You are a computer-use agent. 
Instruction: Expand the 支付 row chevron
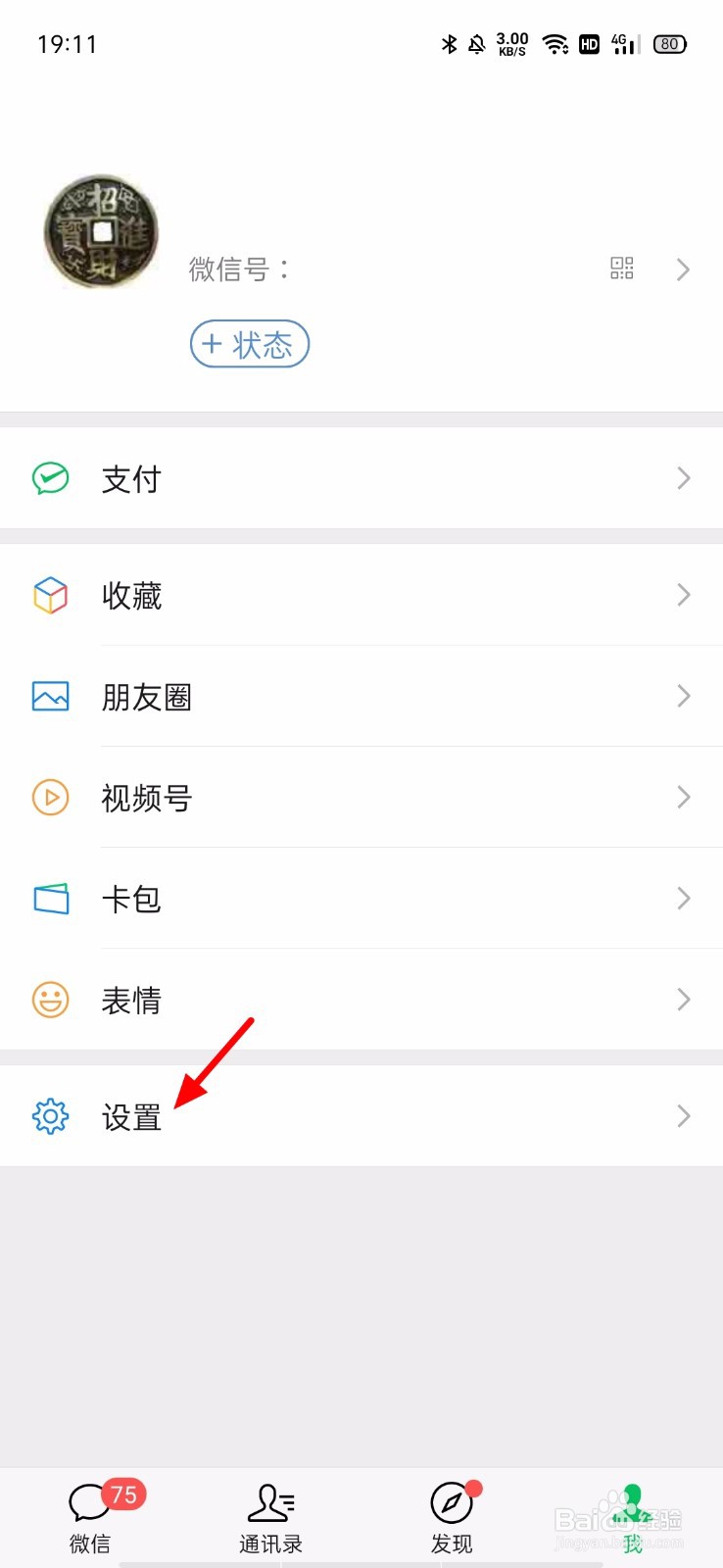point(683,478)
